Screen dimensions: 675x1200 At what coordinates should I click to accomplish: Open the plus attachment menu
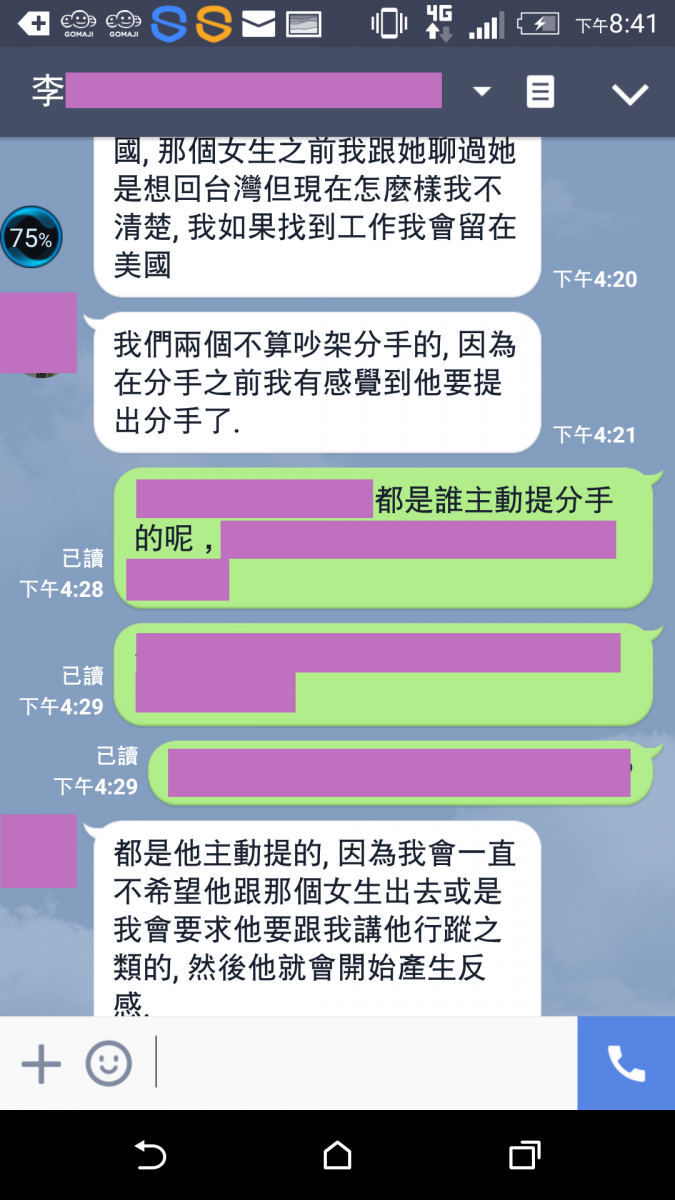[x=41, y=1063]
